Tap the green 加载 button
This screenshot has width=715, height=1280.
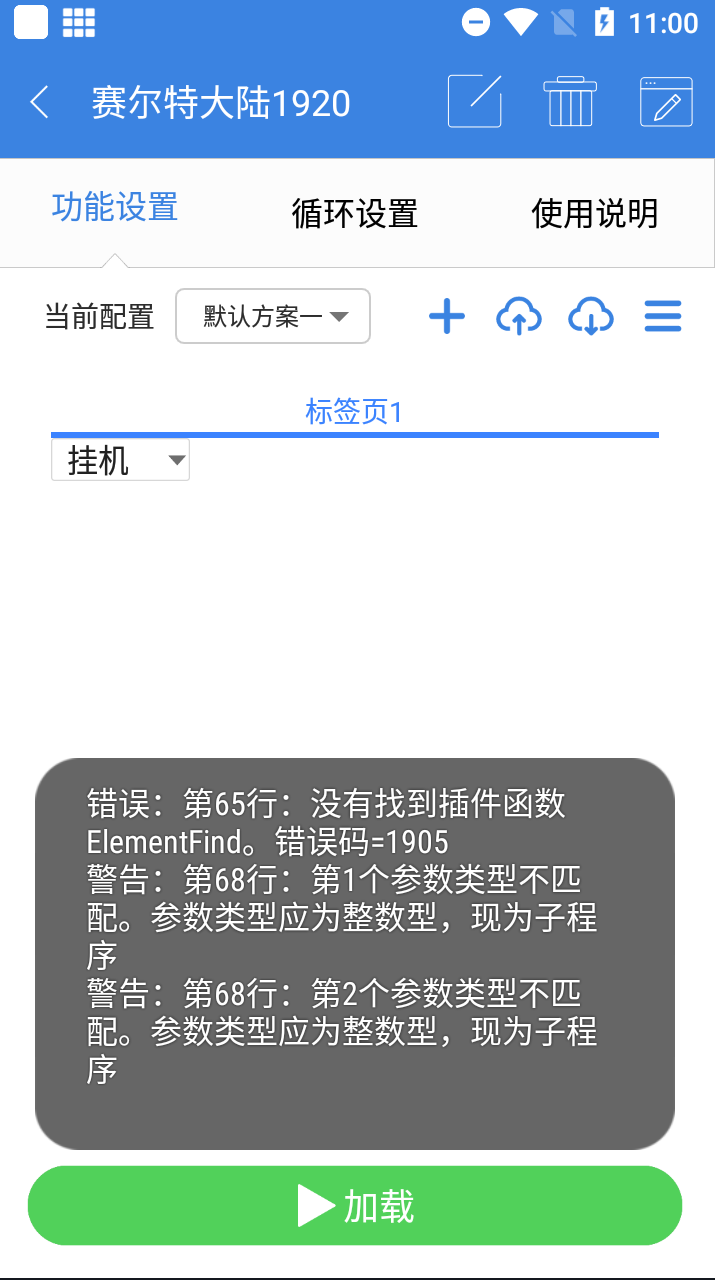coord(355,1206)
